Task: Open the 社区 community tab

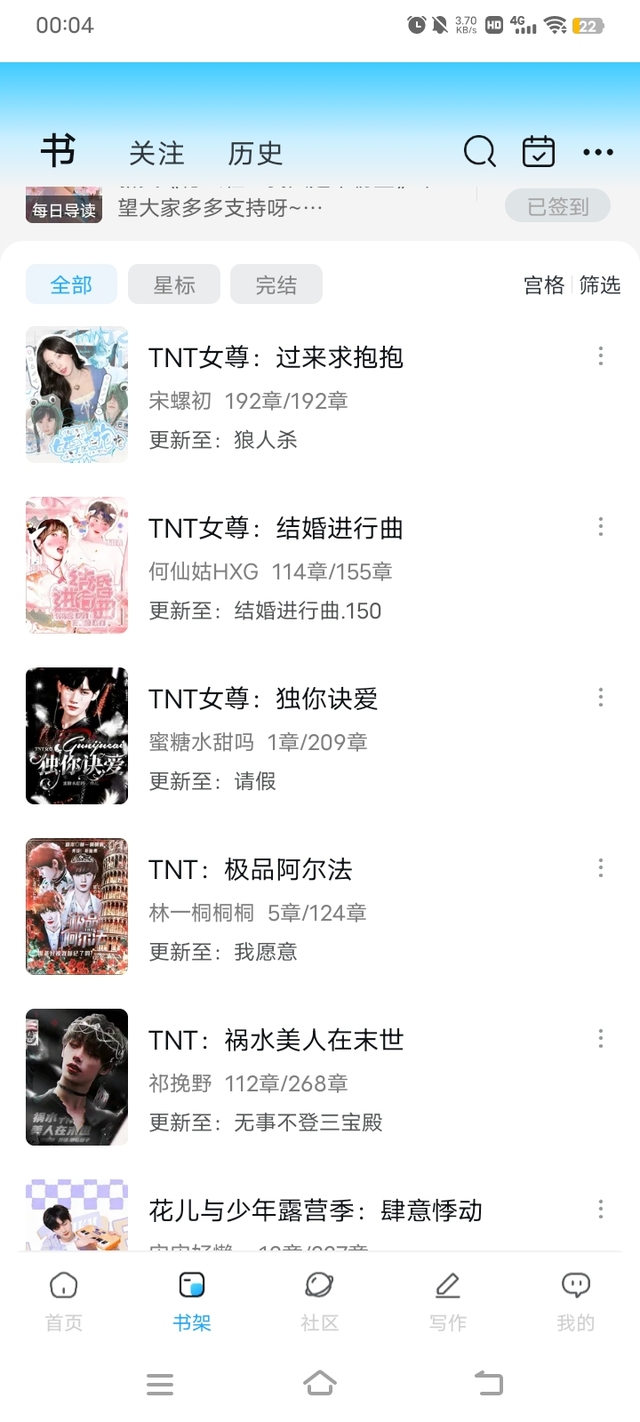Action: coord(320,1300)
